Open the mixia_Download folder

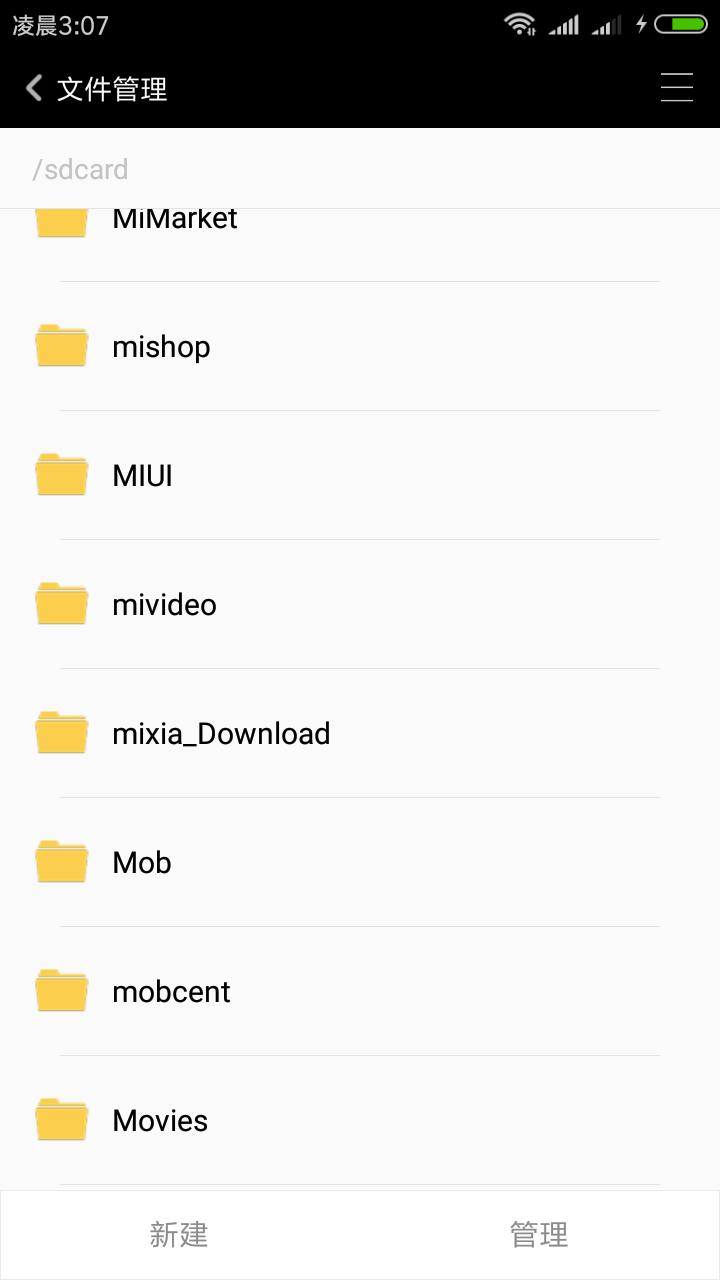221,734
